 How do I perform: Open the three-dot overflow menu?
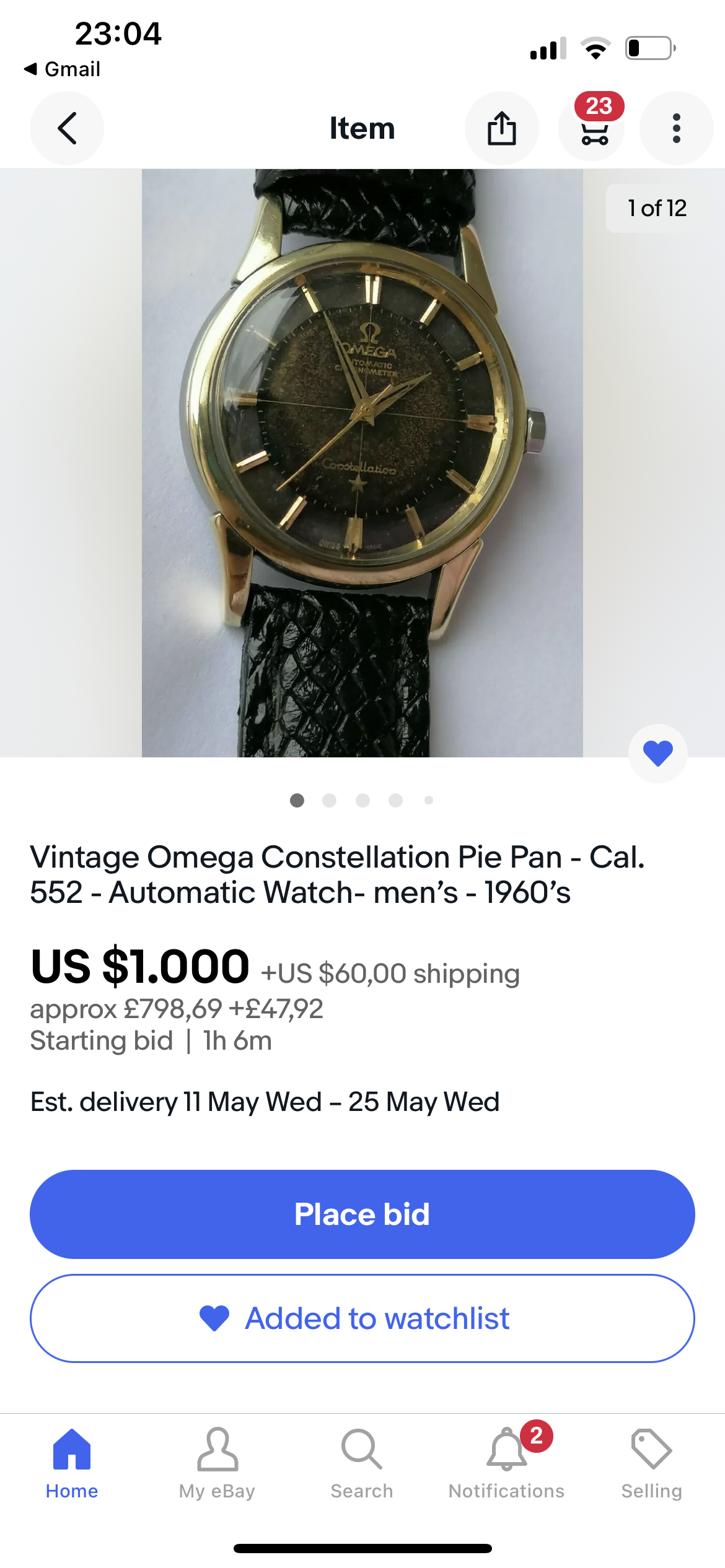[676, 128]
